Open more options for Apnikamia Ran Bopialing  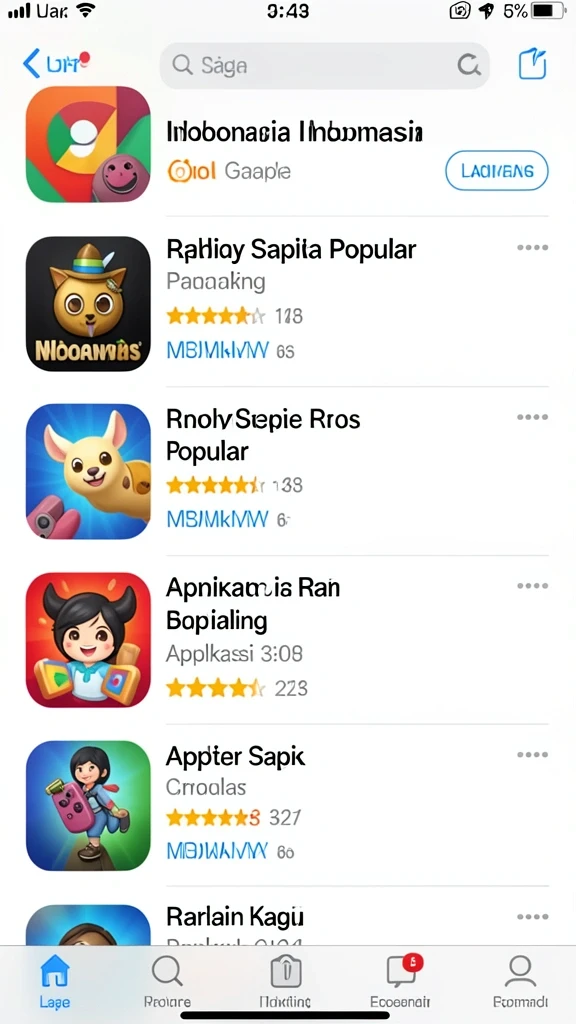532,586
